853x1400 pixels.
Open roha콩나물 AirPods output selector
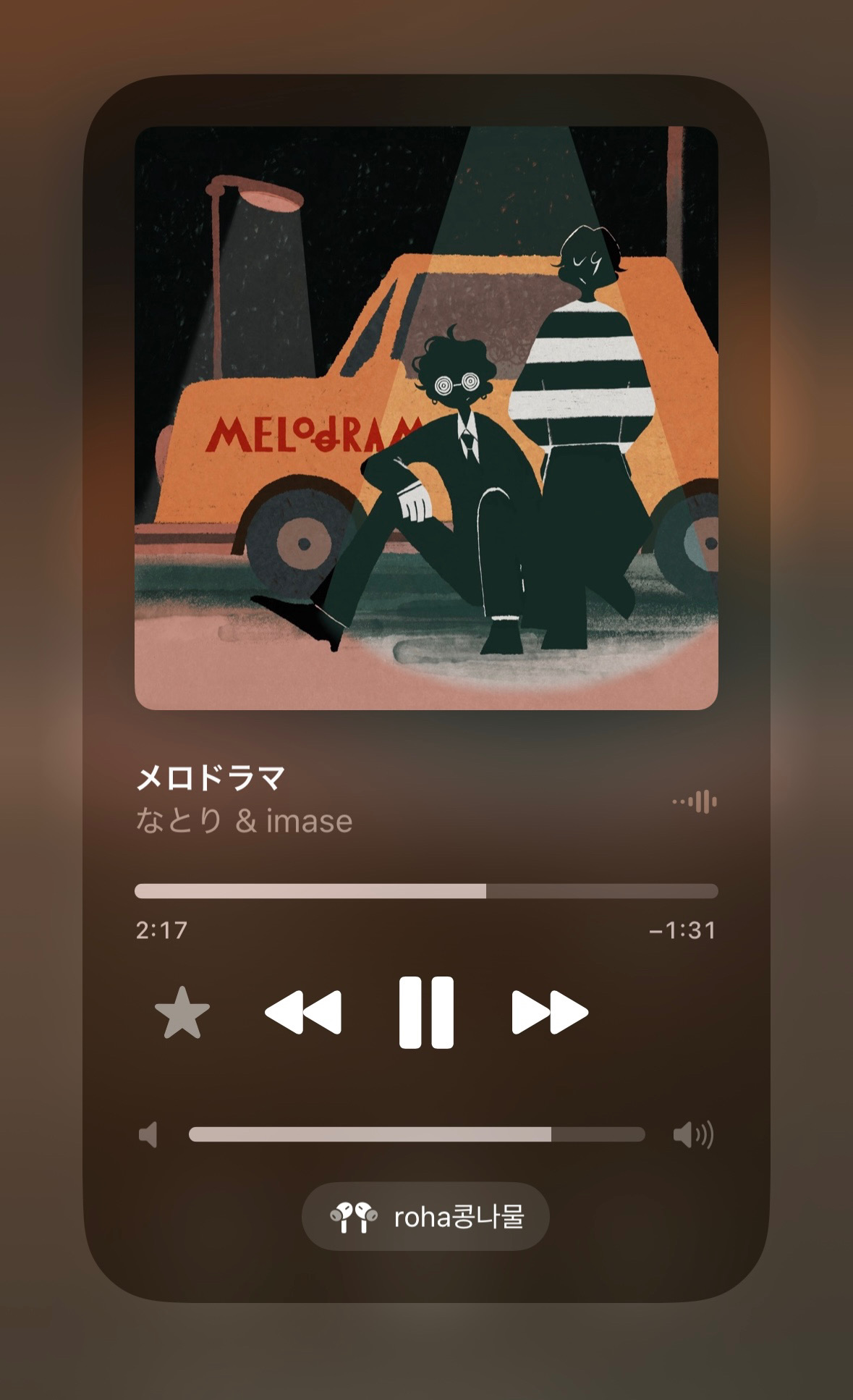425,1217
